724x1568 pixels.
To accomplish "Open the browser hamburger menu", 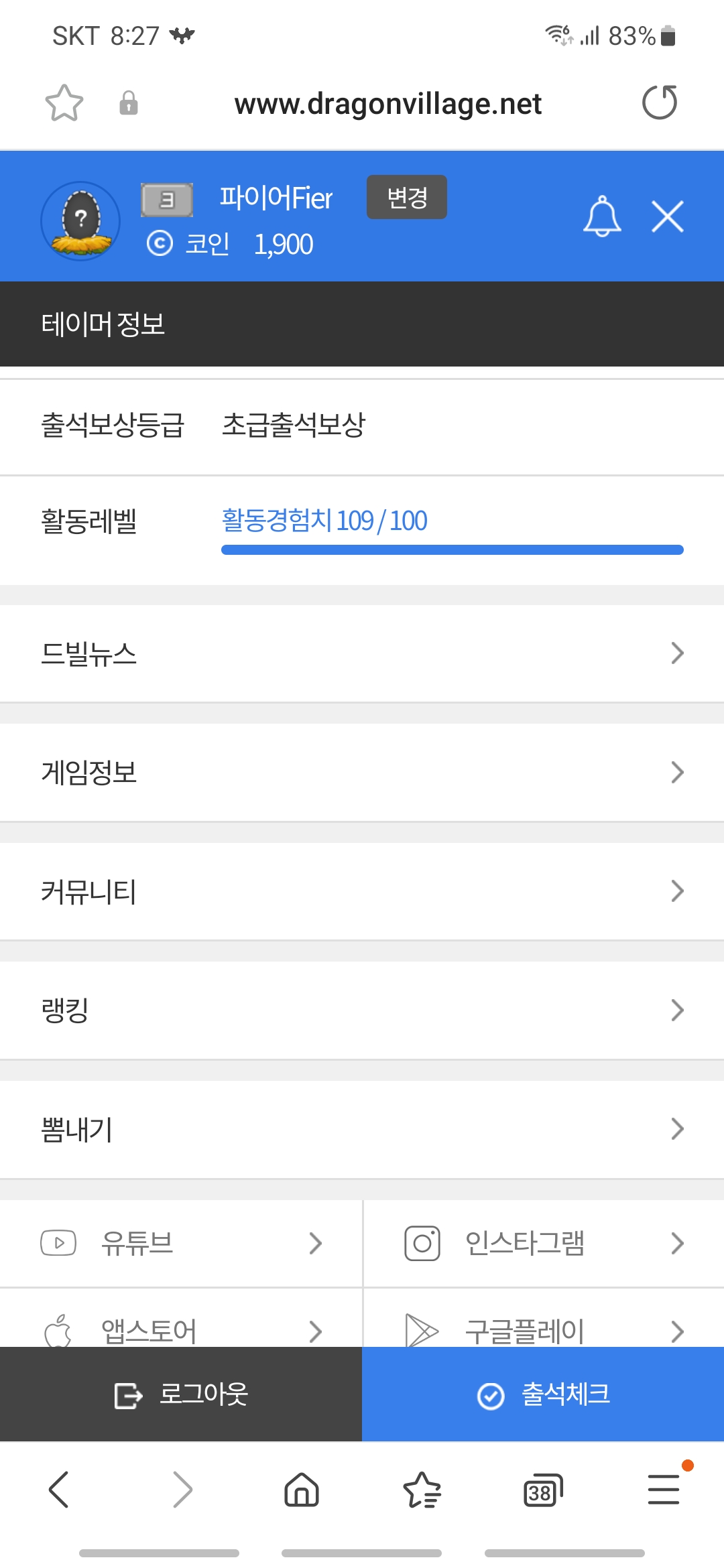I will point(664,1490).
